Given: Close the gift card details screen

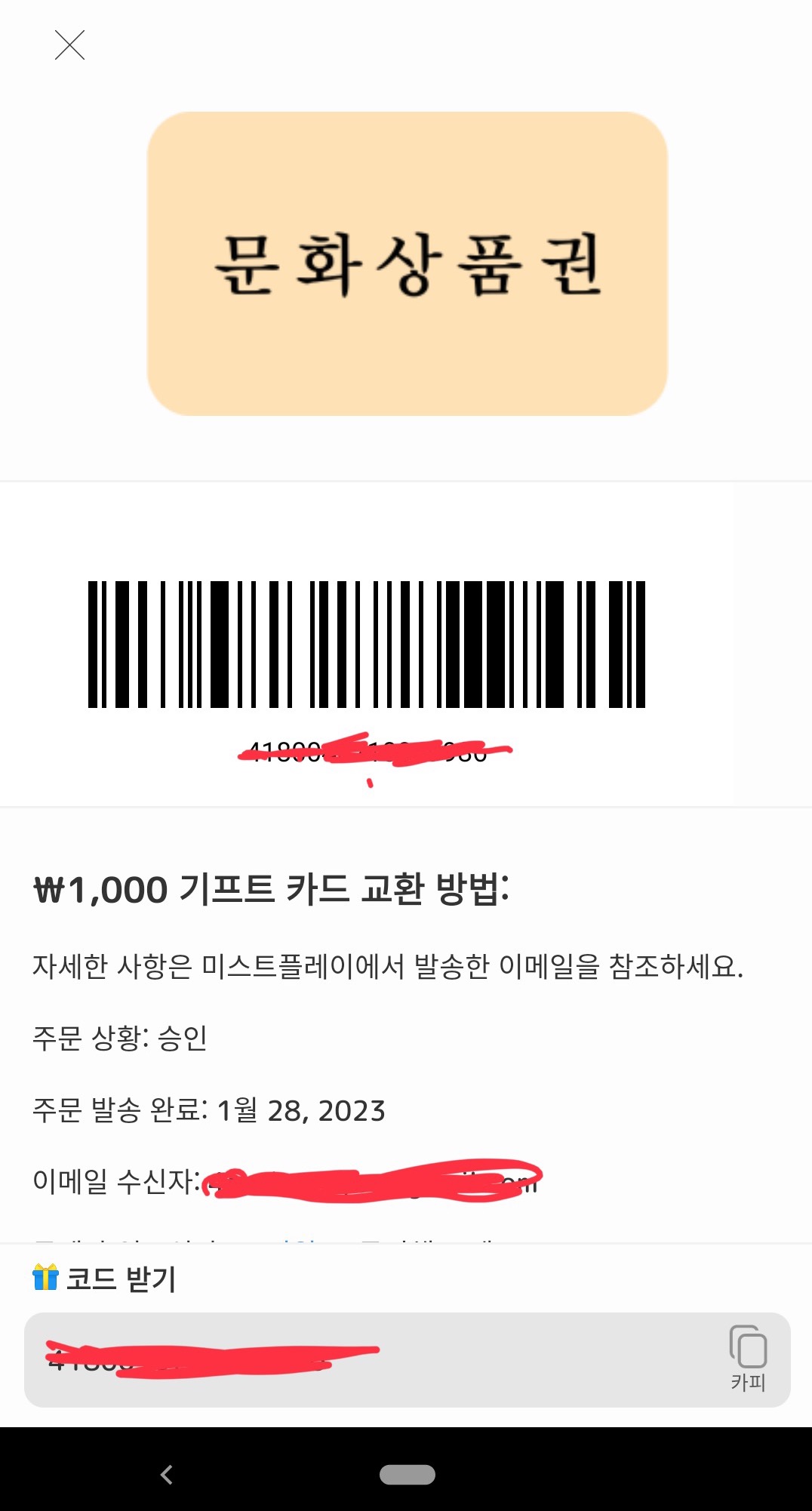Looking at the screenshot, I should tap(69, 45).
